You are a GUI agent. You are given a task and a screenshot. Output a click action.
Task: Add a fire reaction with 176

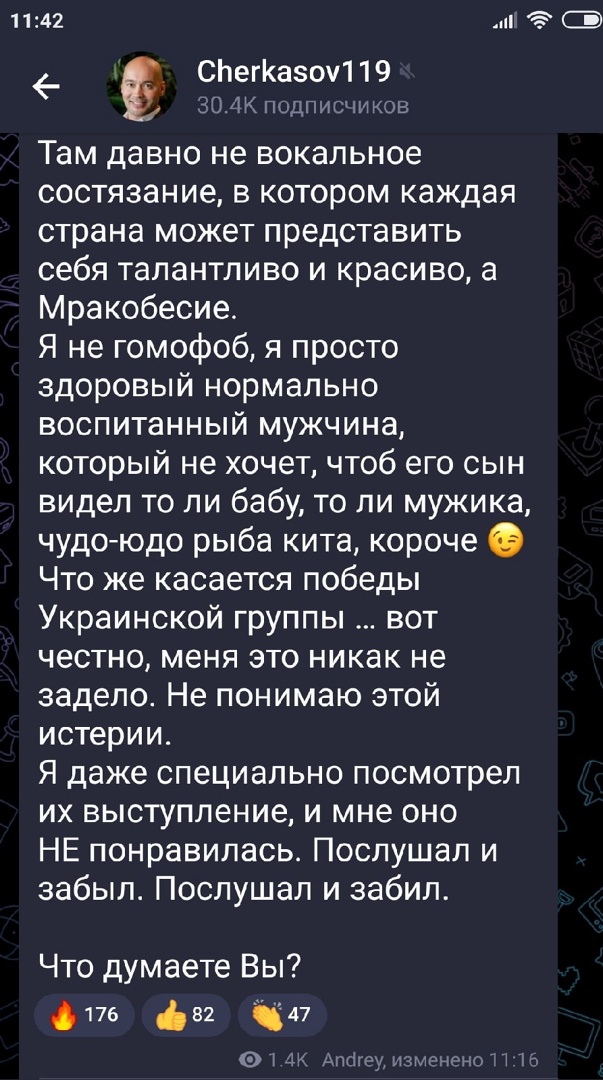pos(86,1016)
